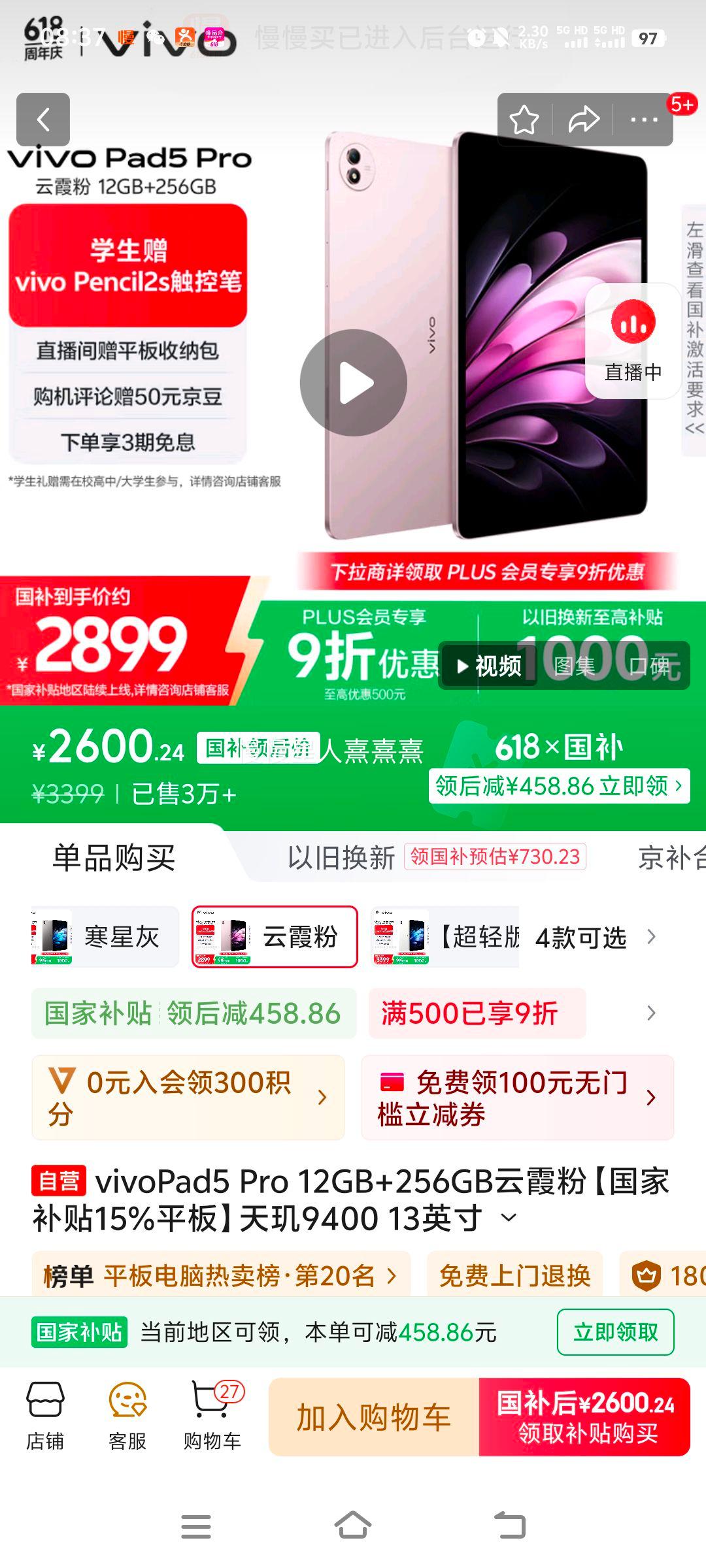The image size is (706, 1568).
Task: Select the 寒星灰 color option
Action: pos(105,937)
